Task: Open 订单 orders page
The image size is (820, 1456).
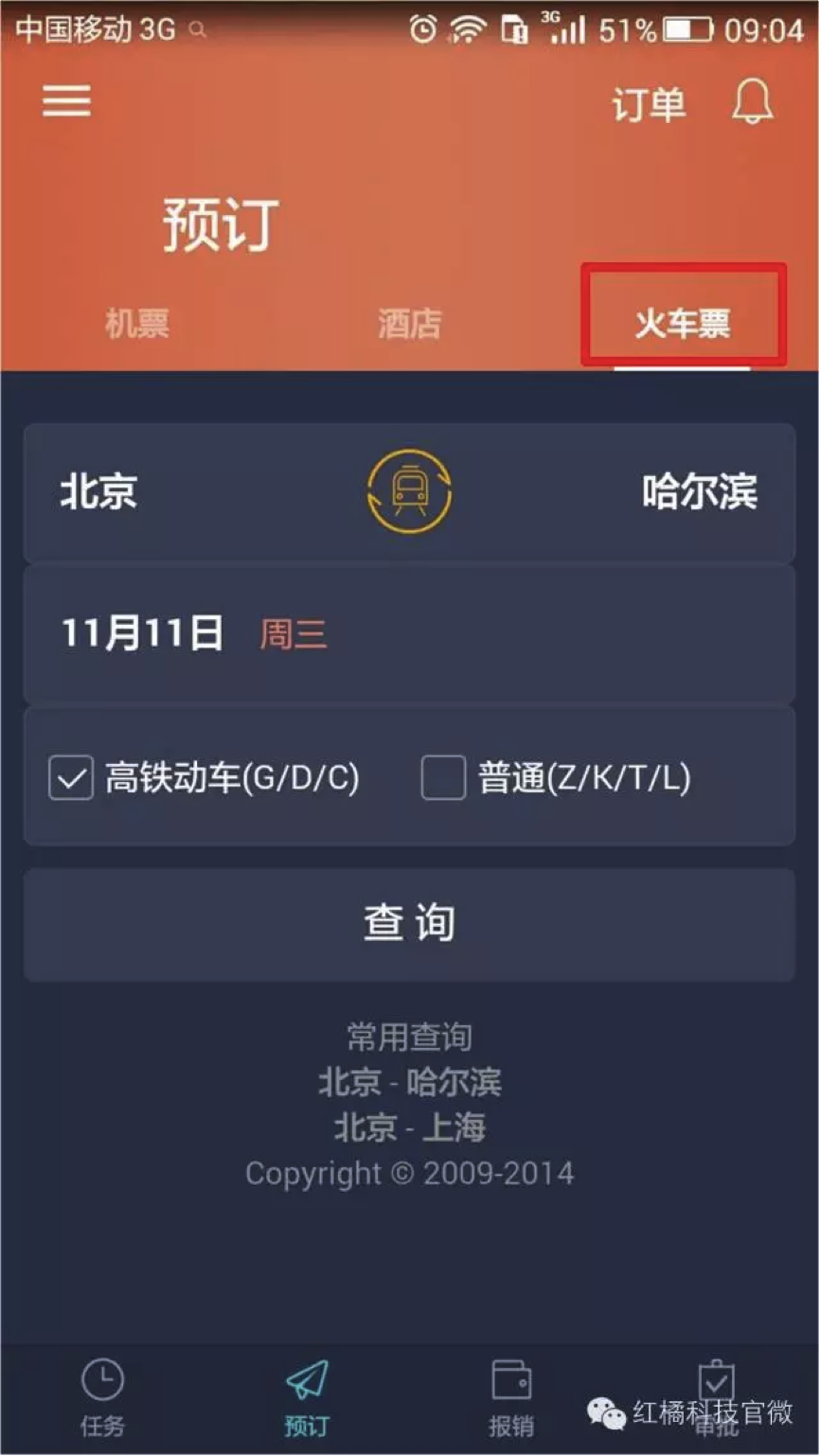Action: click(x=648, y=103)
